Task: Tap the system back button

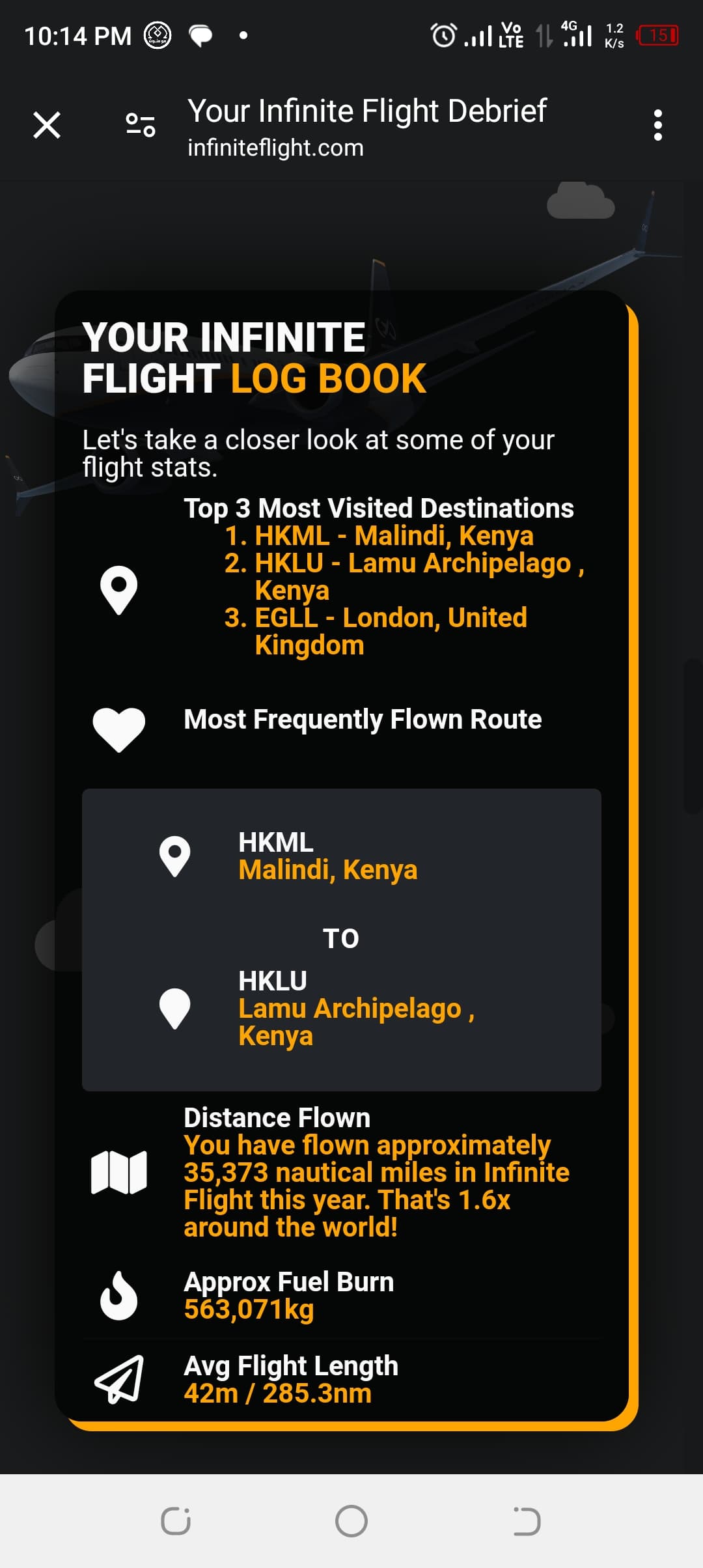Action: coord(526,1521)
